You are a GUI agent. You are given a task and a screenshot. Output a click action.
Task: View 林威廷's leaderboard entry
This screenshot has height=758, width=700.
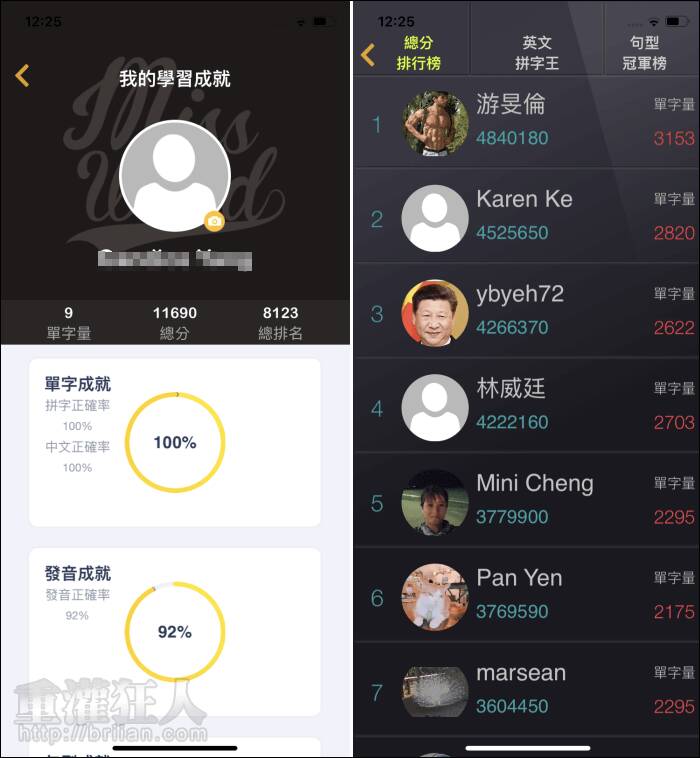pos(527,407)
